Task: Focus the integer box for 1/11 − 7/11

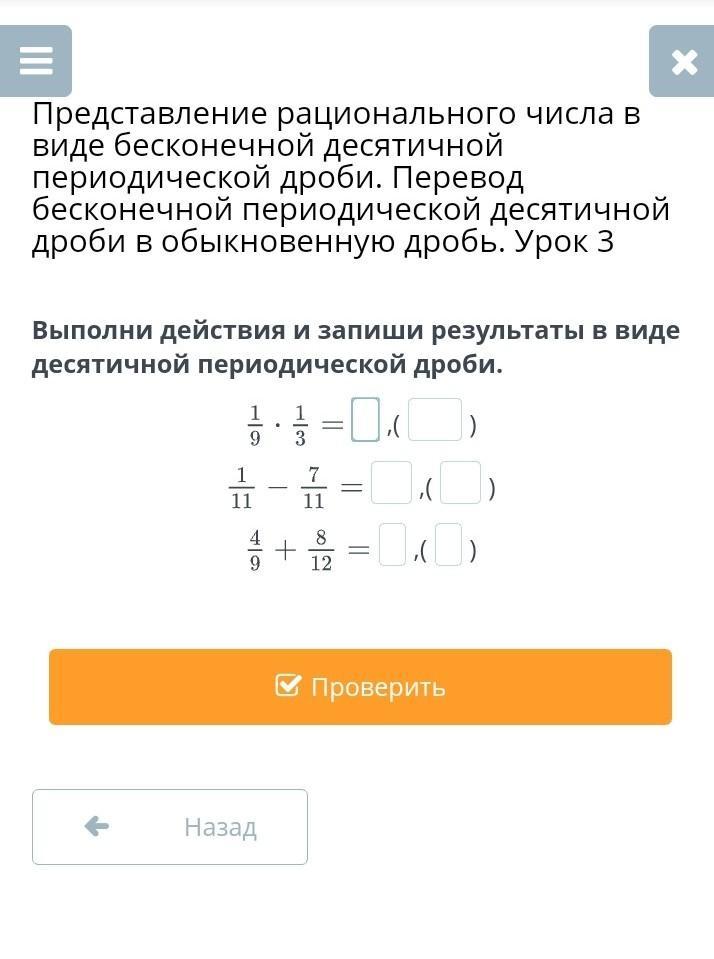Action: (392, 483)
